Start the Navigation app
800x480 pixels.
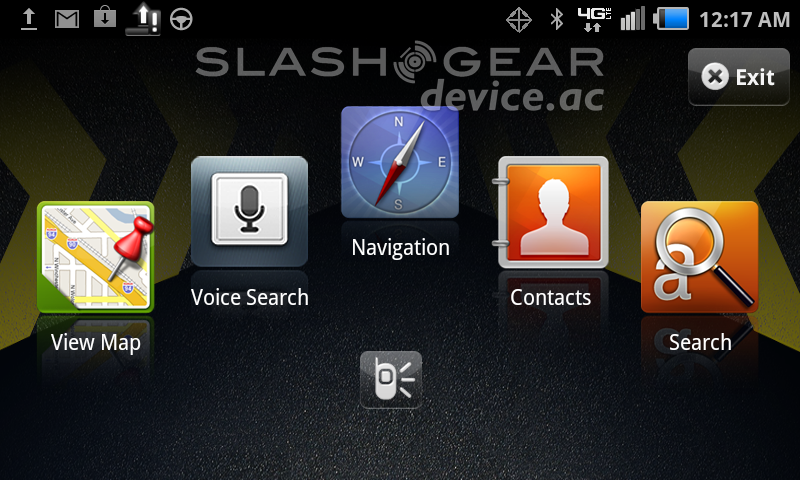pyautogui.click(x=400, y=164)
